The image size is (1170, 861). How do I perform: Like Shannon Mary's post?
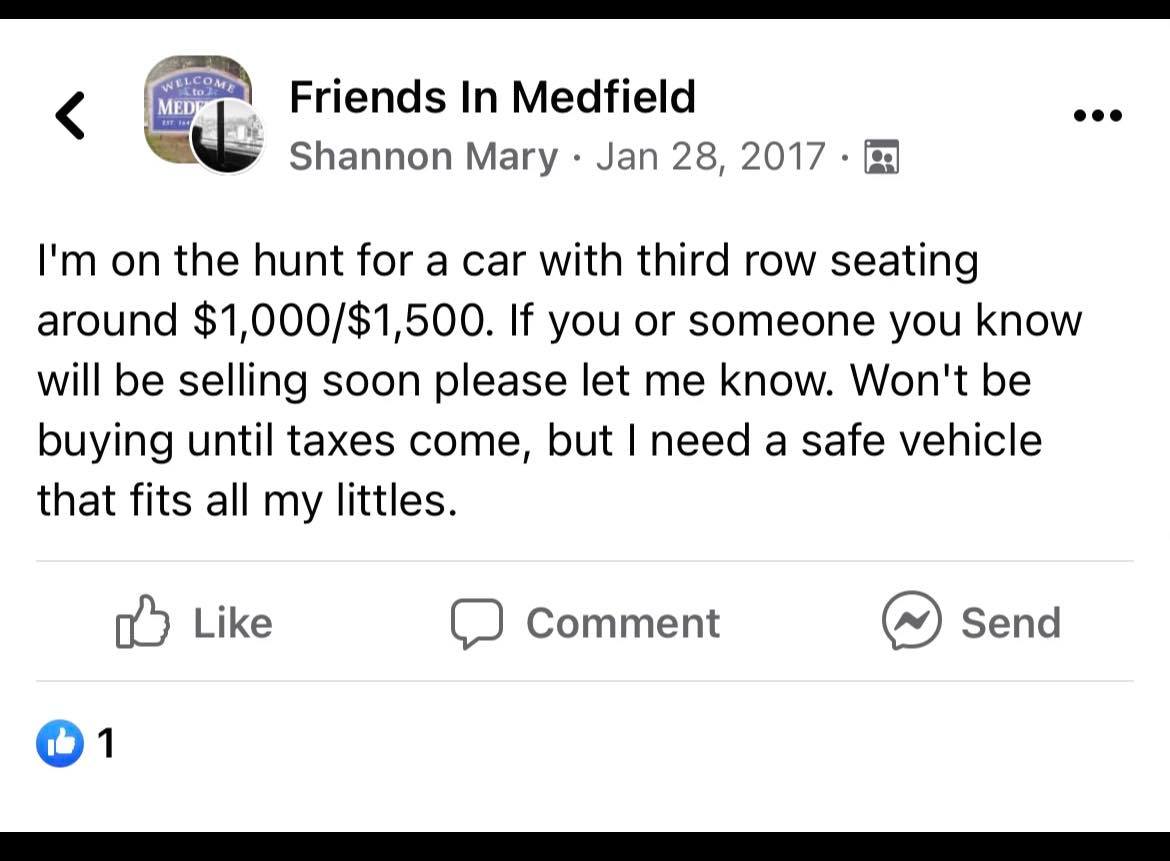coord(195,622)
